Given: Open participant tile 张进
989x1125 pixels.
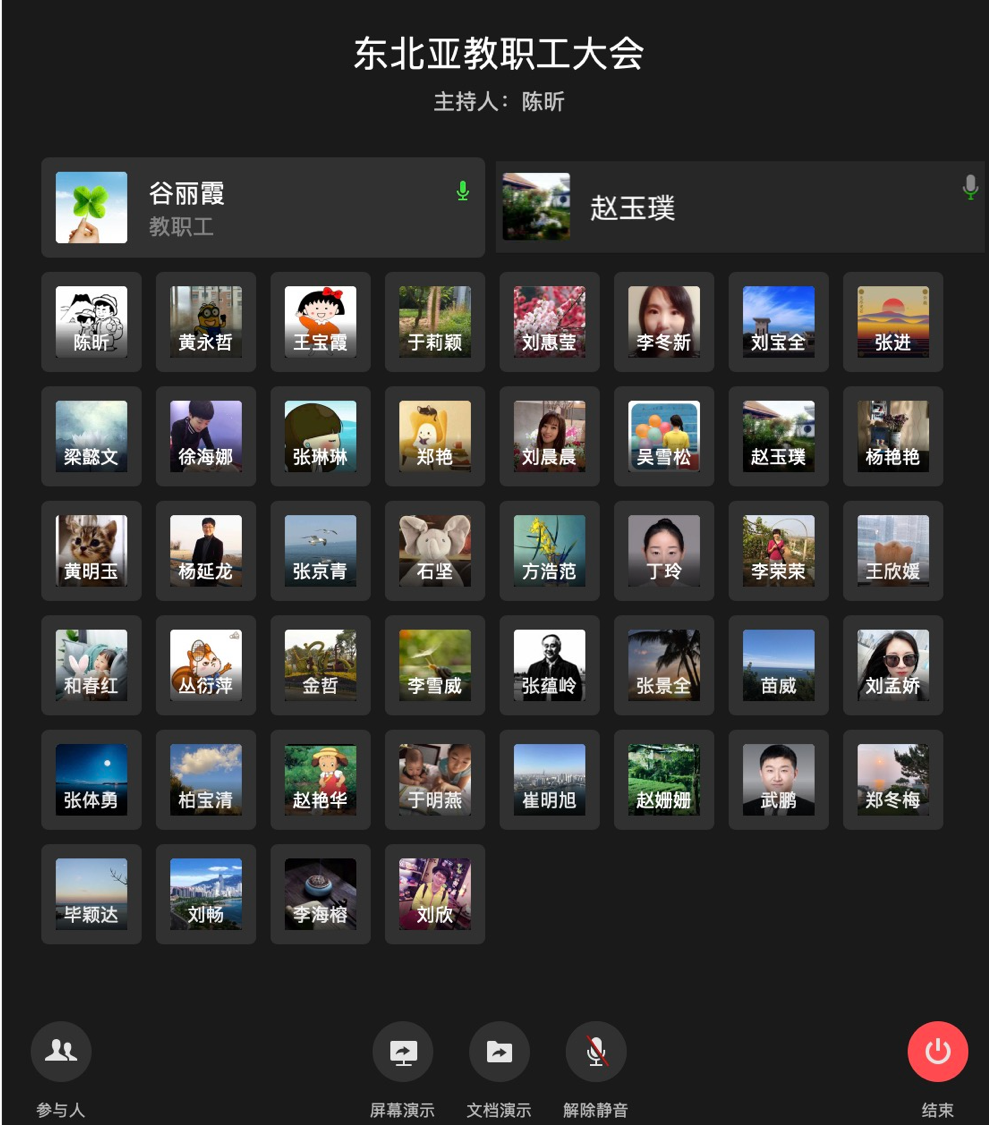Looking at the screenshot, I should [x=893, y=322].
